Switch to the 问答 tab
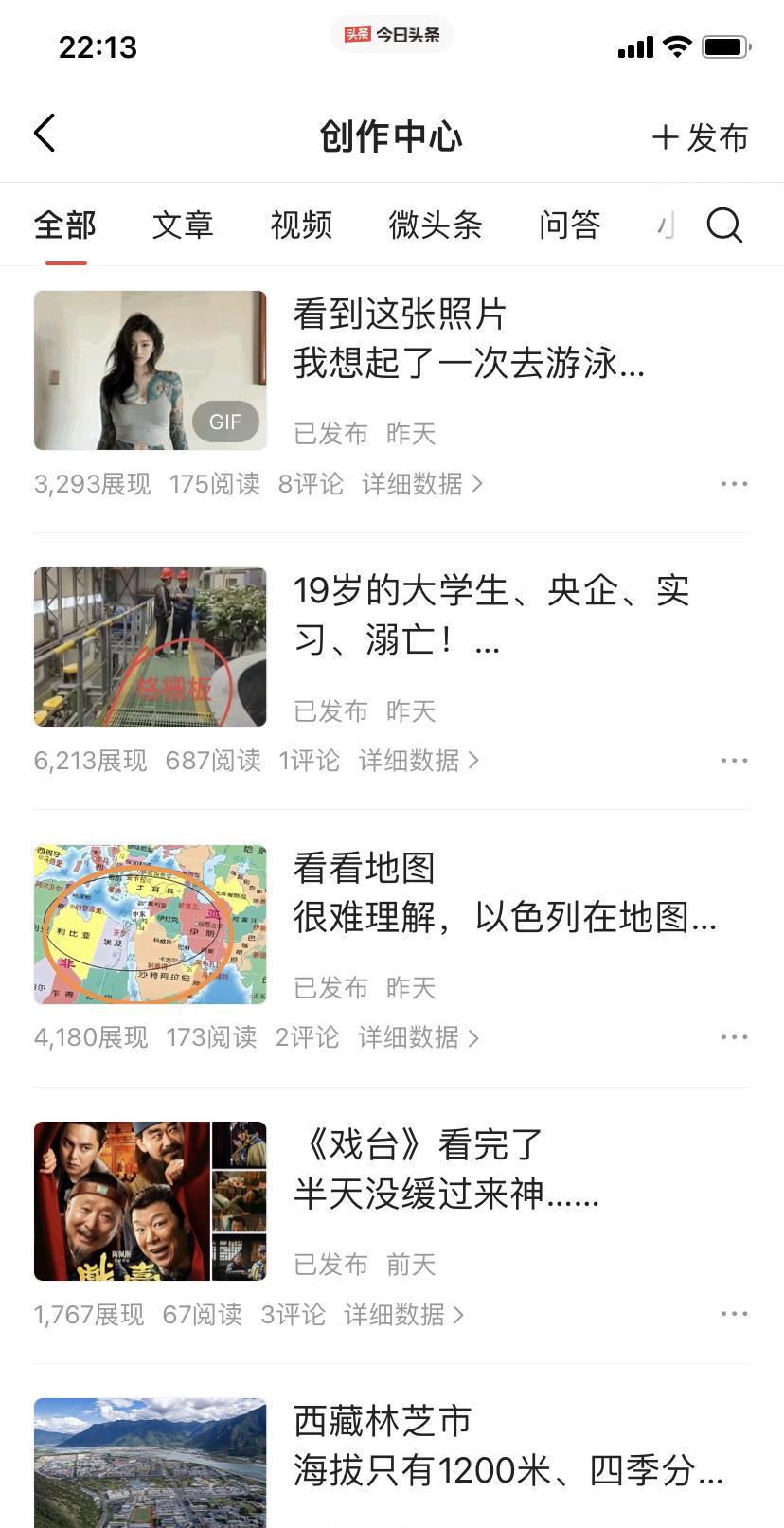Viewport: 784px width, 1528px height. [x=570, y=225]
